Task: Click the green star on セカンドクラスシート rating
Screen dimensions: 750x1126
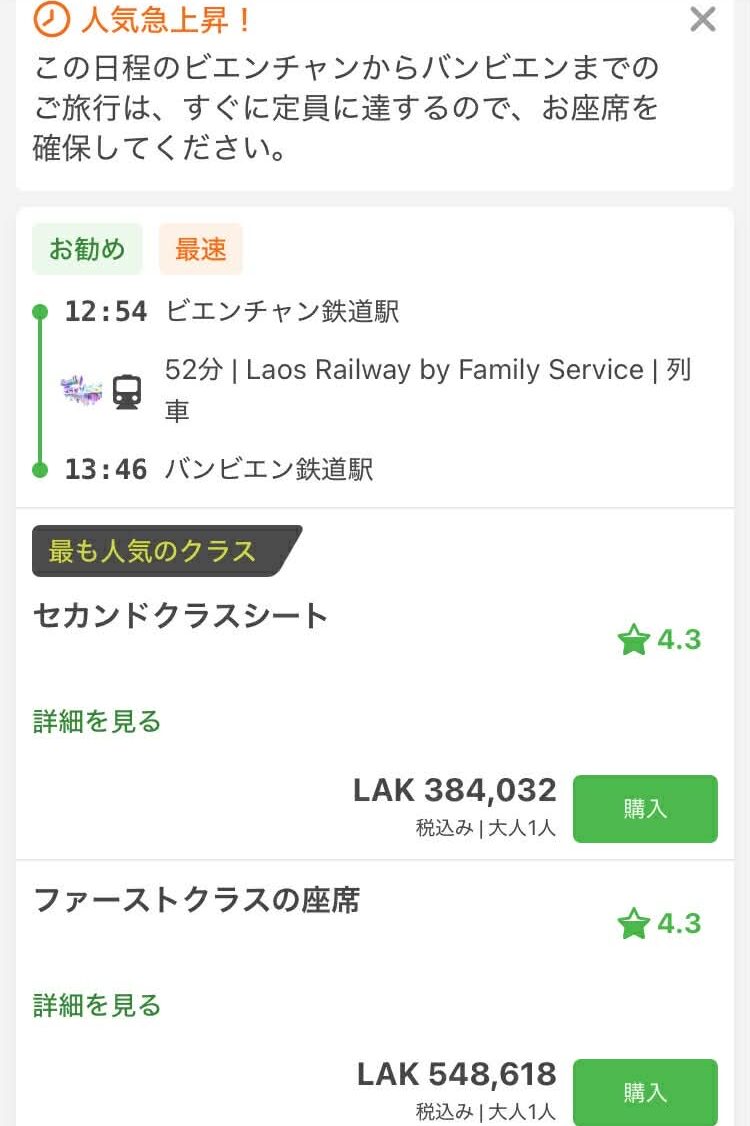Action: point(634,639)
